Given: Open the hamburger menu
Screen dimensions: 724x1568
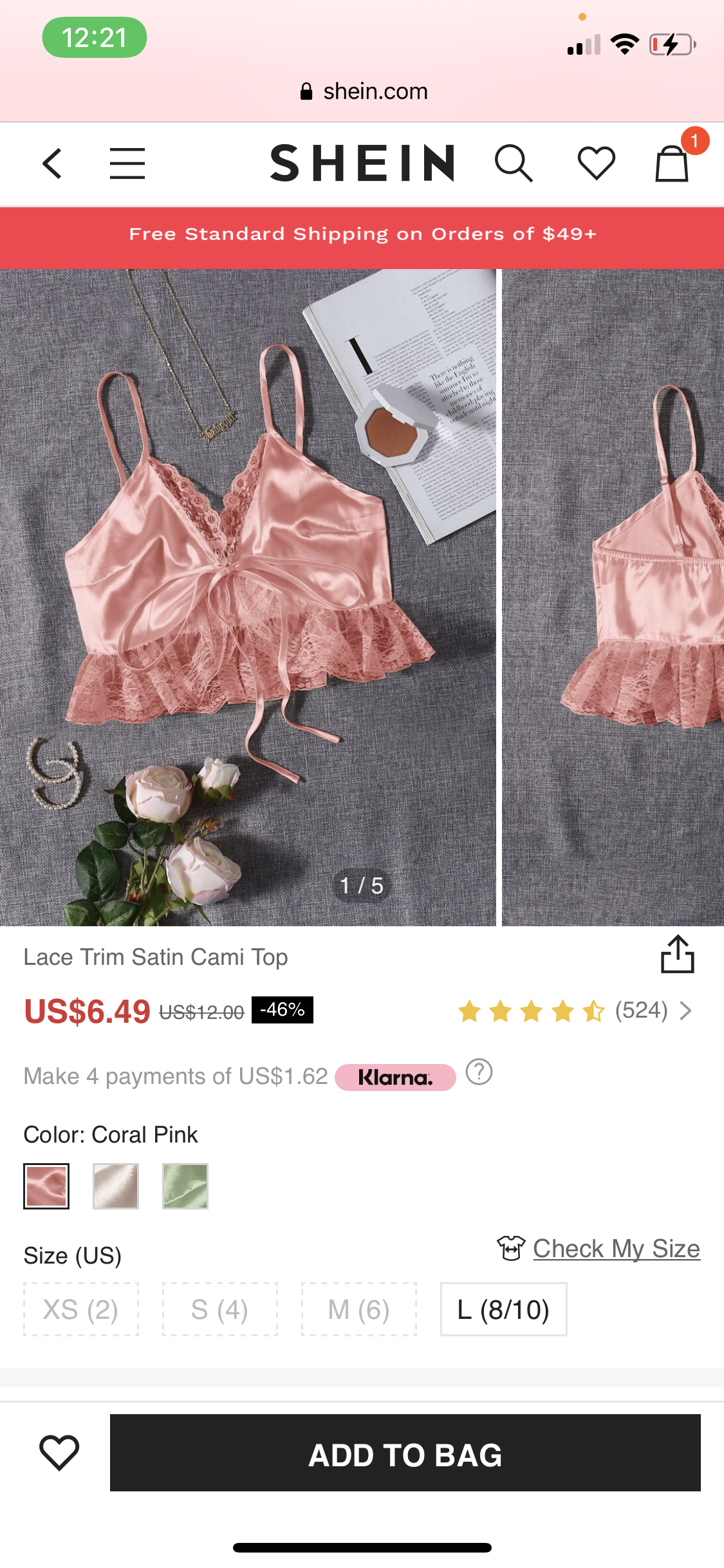Looking at the screenshot, I should 127,163.
